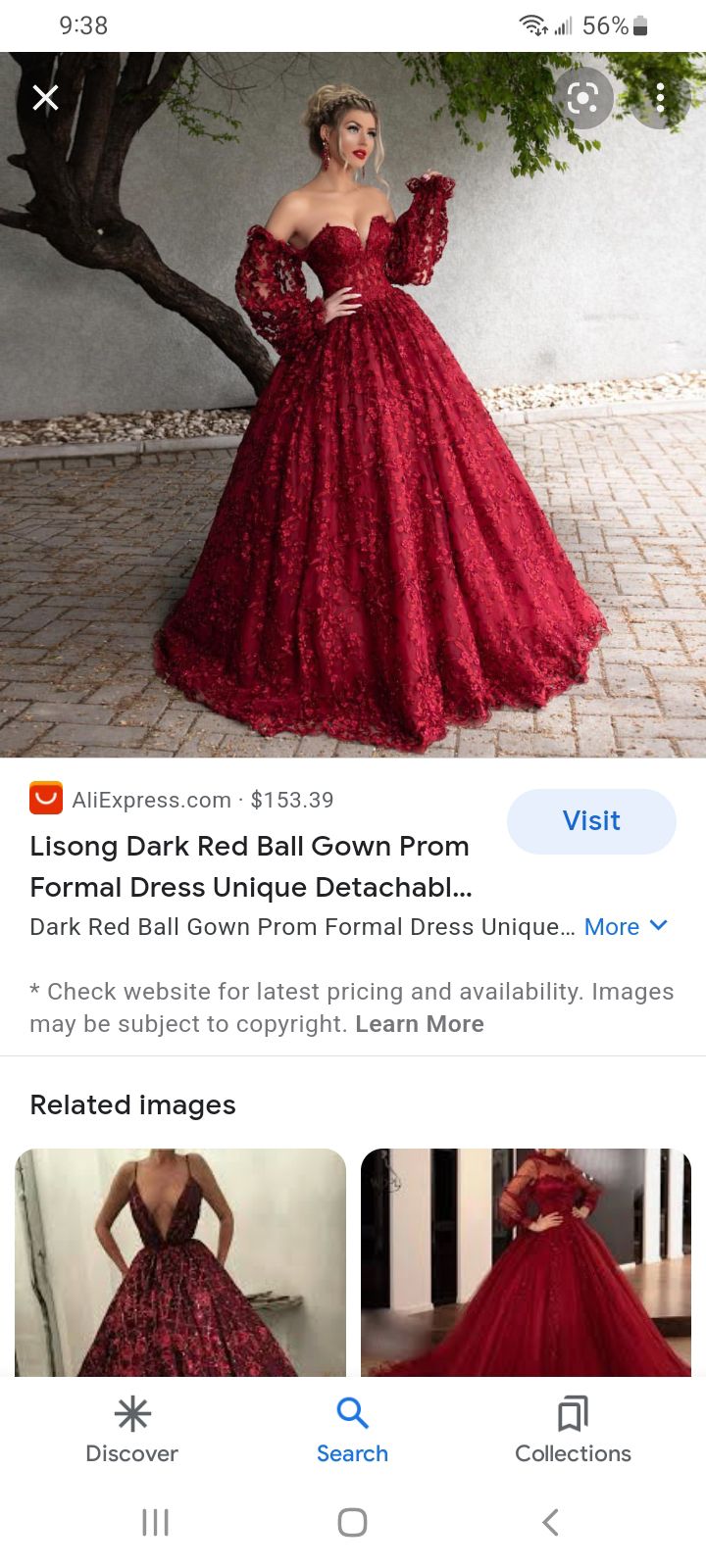Open the Learn More copyright link

(x=420, y=1024)
